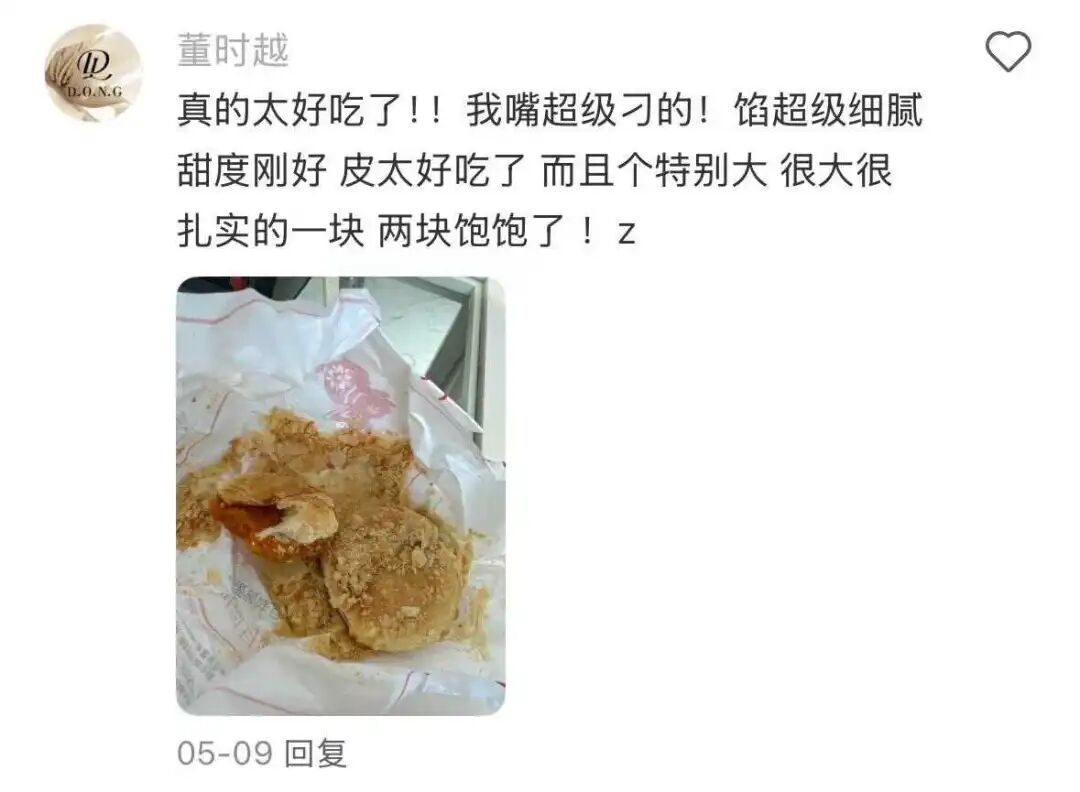Reply to the comment via 回复
1080x792 pixels.
(316, 753)
